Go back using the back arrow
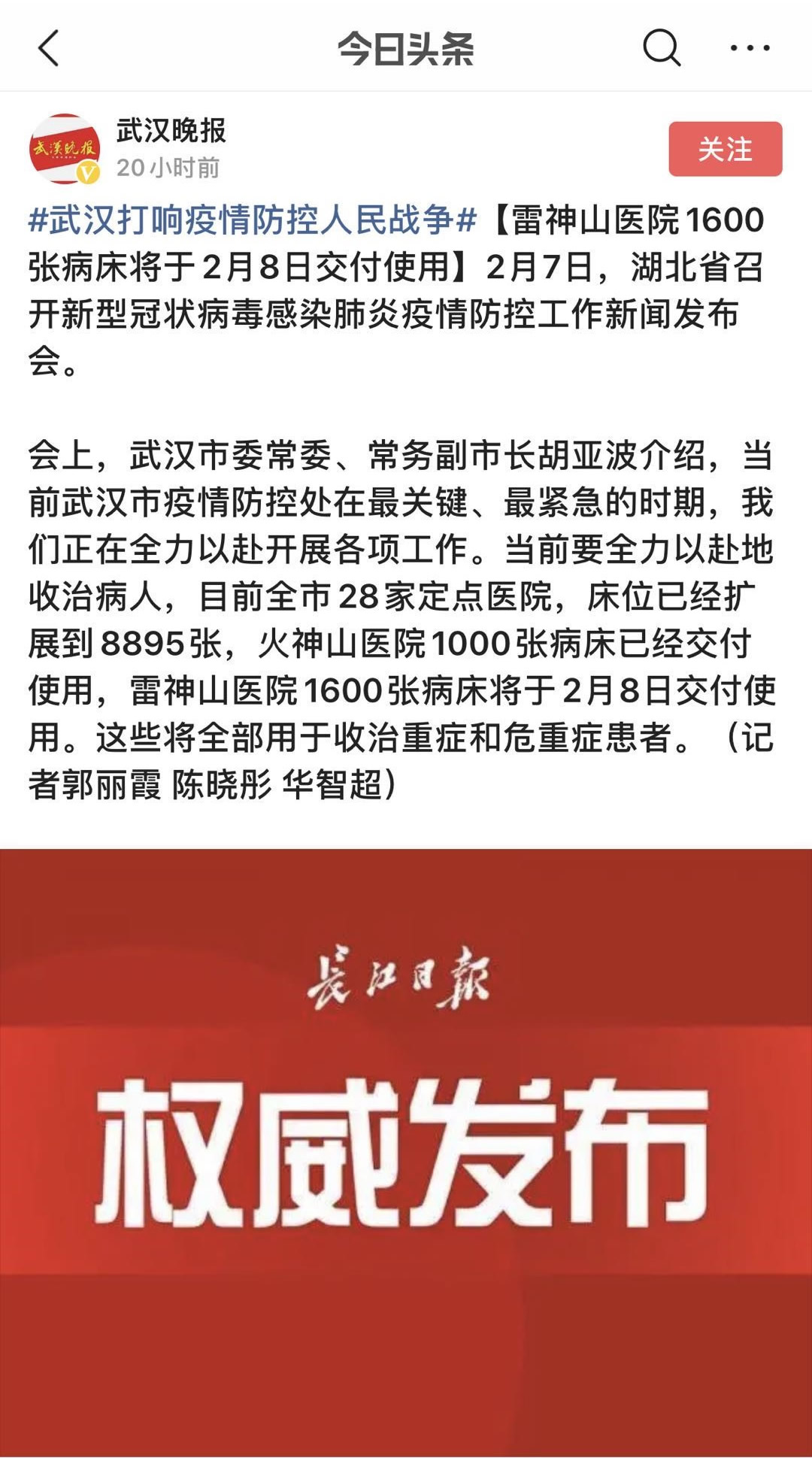This screenshot has height=1458, width=812. [48, 49]
